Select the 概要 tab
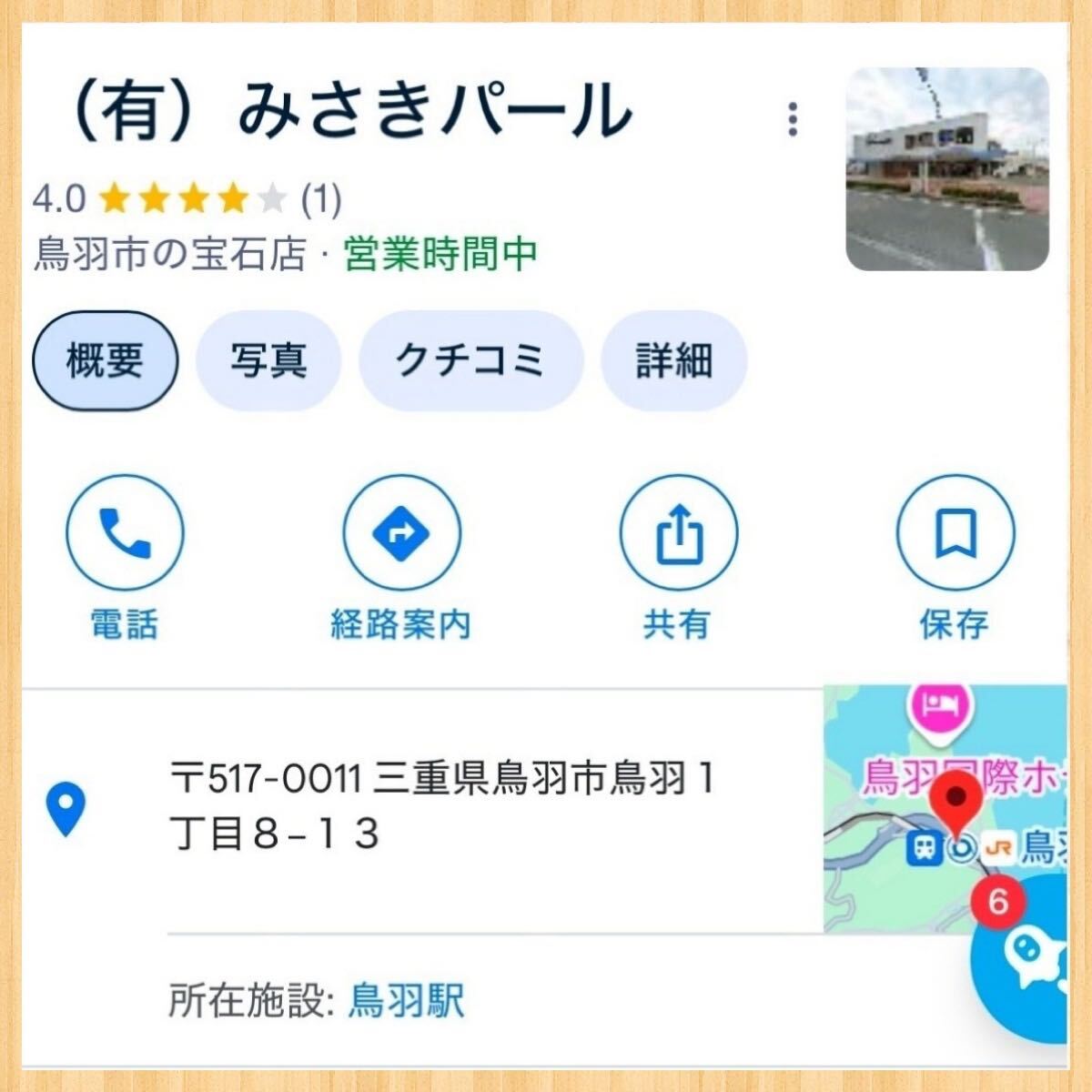The image size is (1092, 1092). click(x=105, y=361)
